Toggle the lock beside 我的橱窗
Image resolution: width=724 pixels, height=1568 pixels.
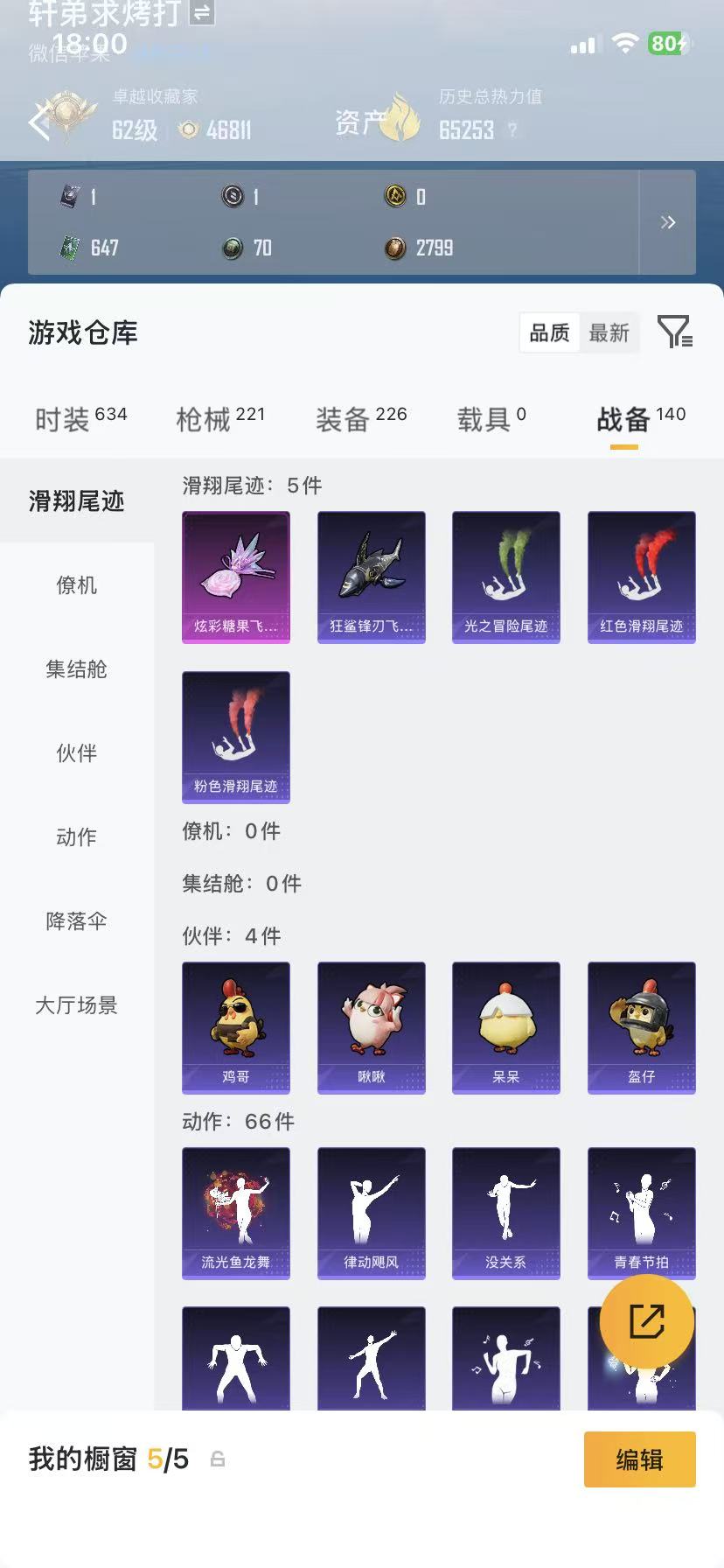pos(217,1459)
